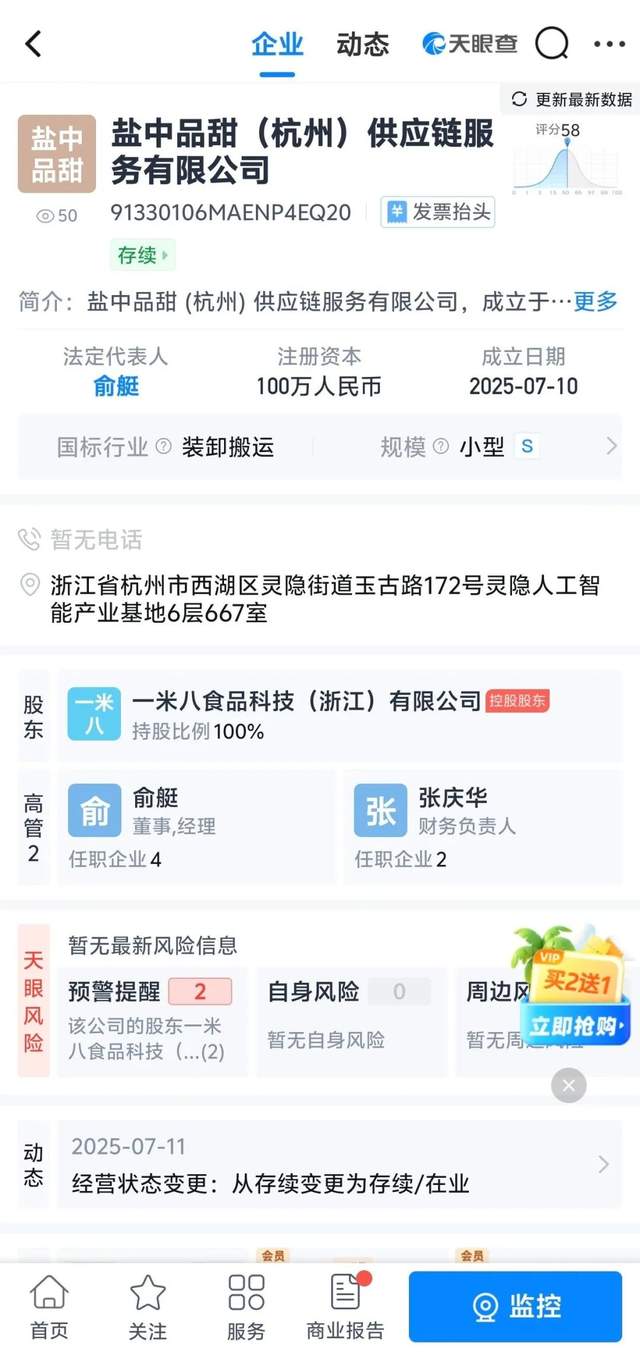Go back using the top-left arrow
Viewport: 640px width, 1352px height.
point(33,44)
